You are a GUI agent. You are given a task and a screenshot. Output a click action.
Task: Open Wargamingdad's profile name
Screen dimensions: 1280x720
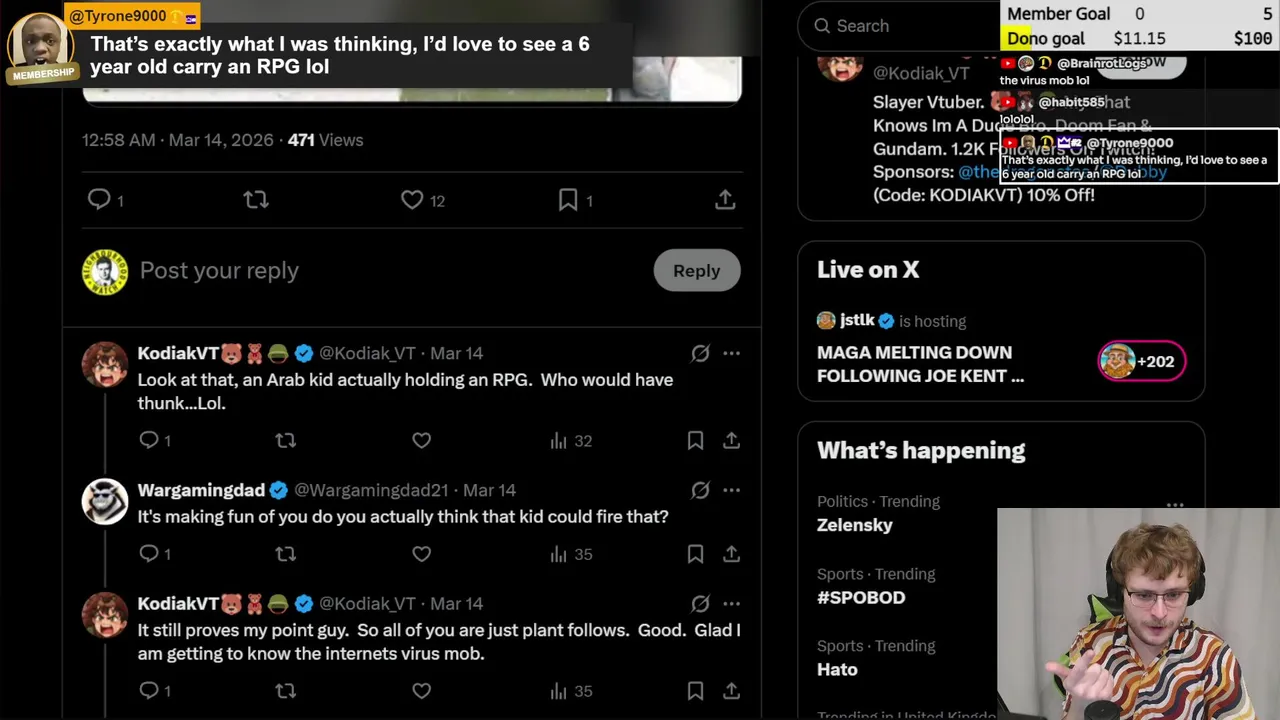click(x=201, y=490)
